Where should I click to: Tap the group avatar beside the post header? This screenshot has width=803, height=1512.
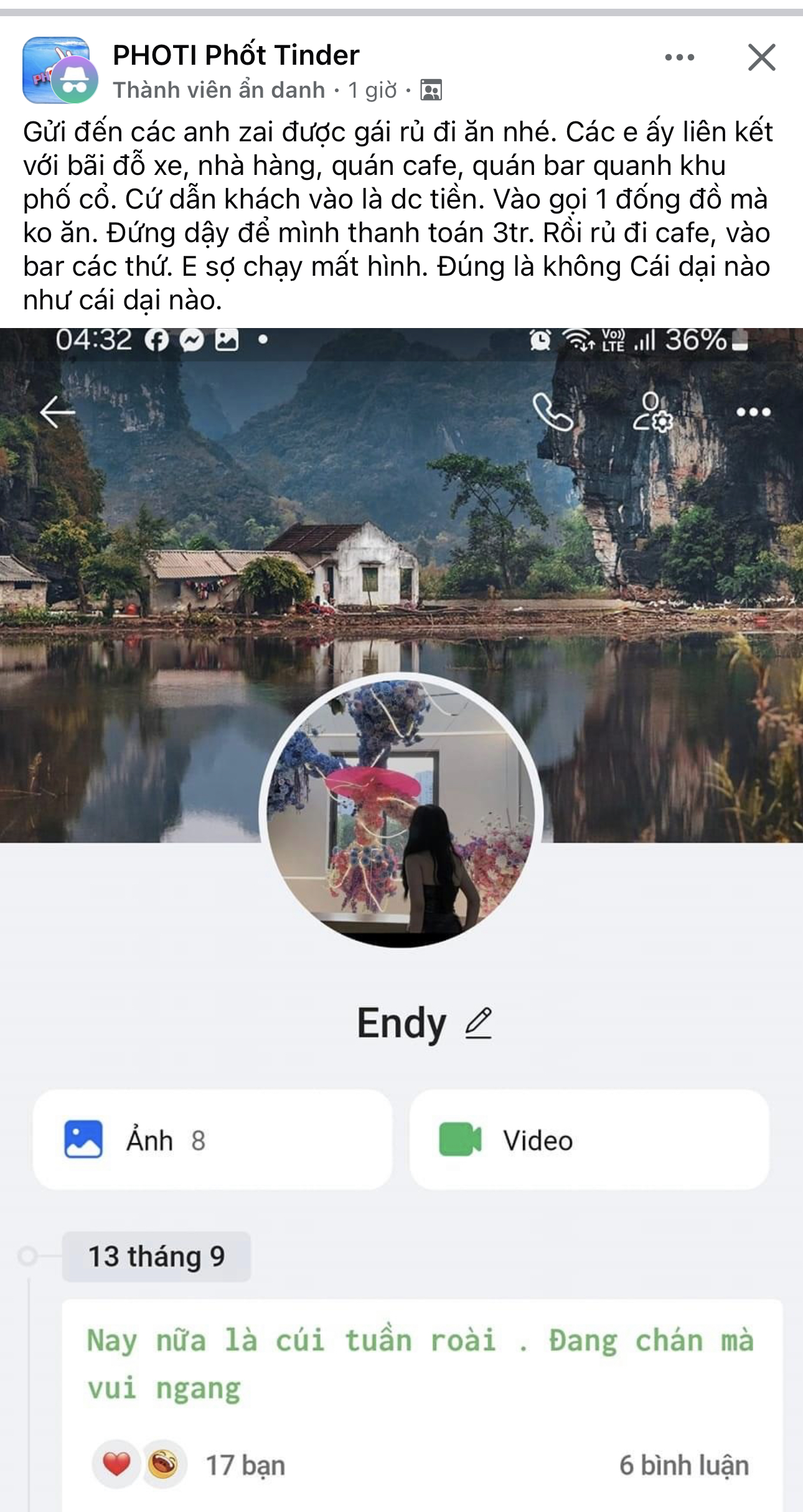(59, 70)
